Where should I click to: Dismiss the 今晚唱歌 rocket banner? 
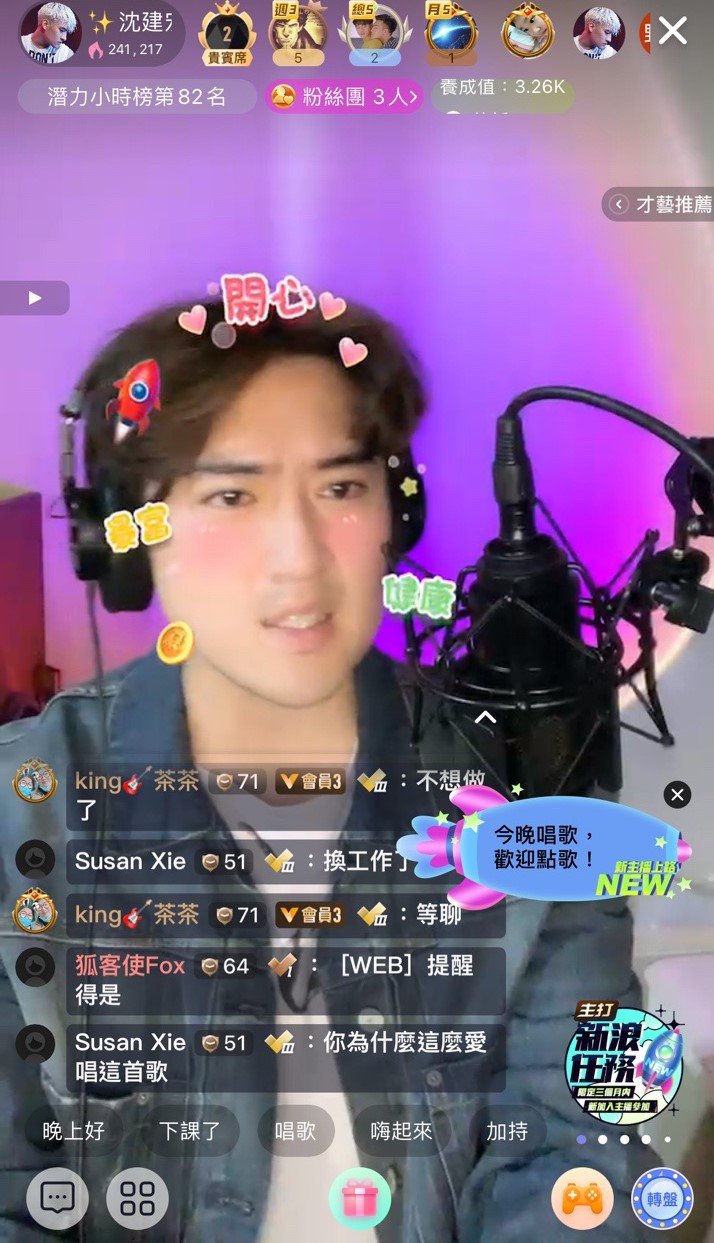click(x=677, y=795)
